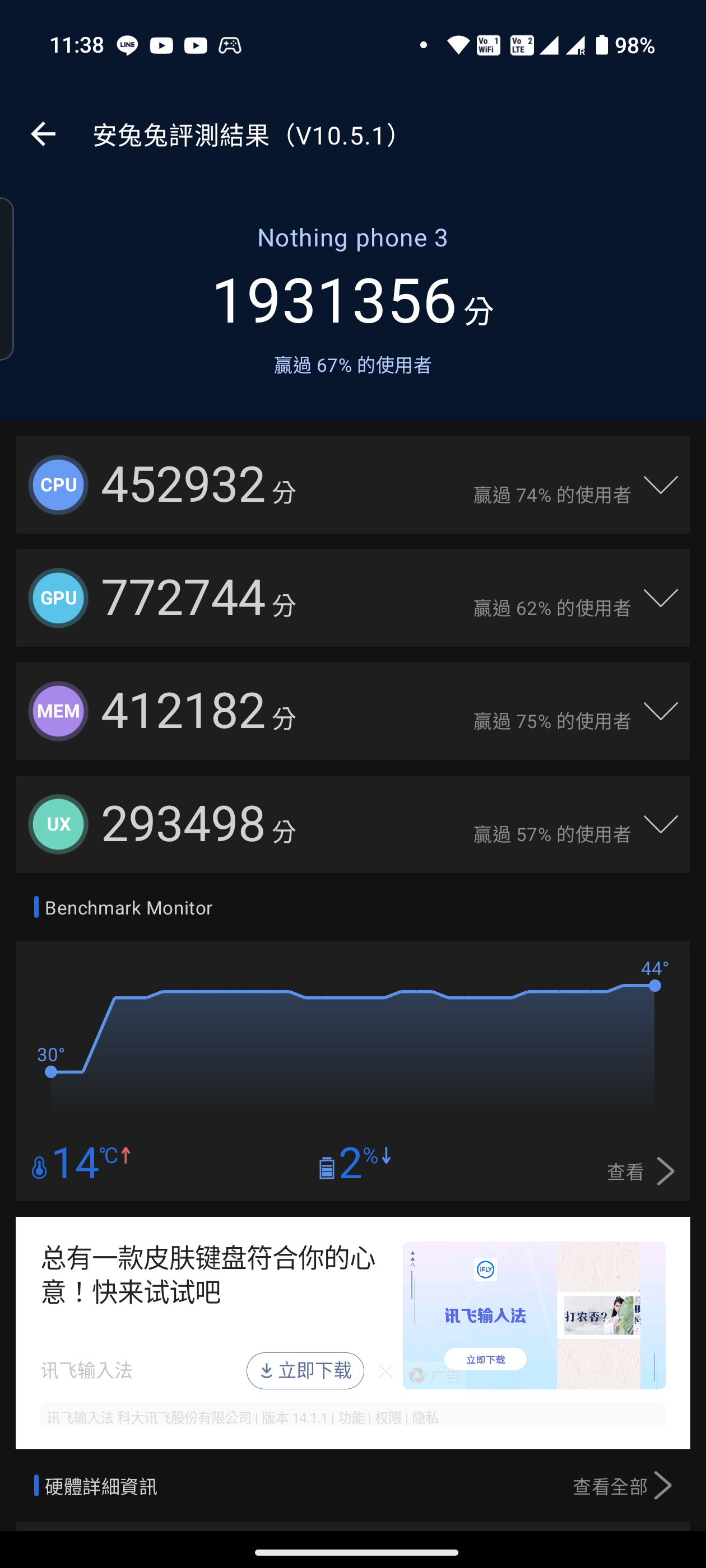The height and width of the screenshot is (1568, 706).
Task: Tap 立即下载 in the 讯飞输入法 ad
Action: (x=305, y=1371)
